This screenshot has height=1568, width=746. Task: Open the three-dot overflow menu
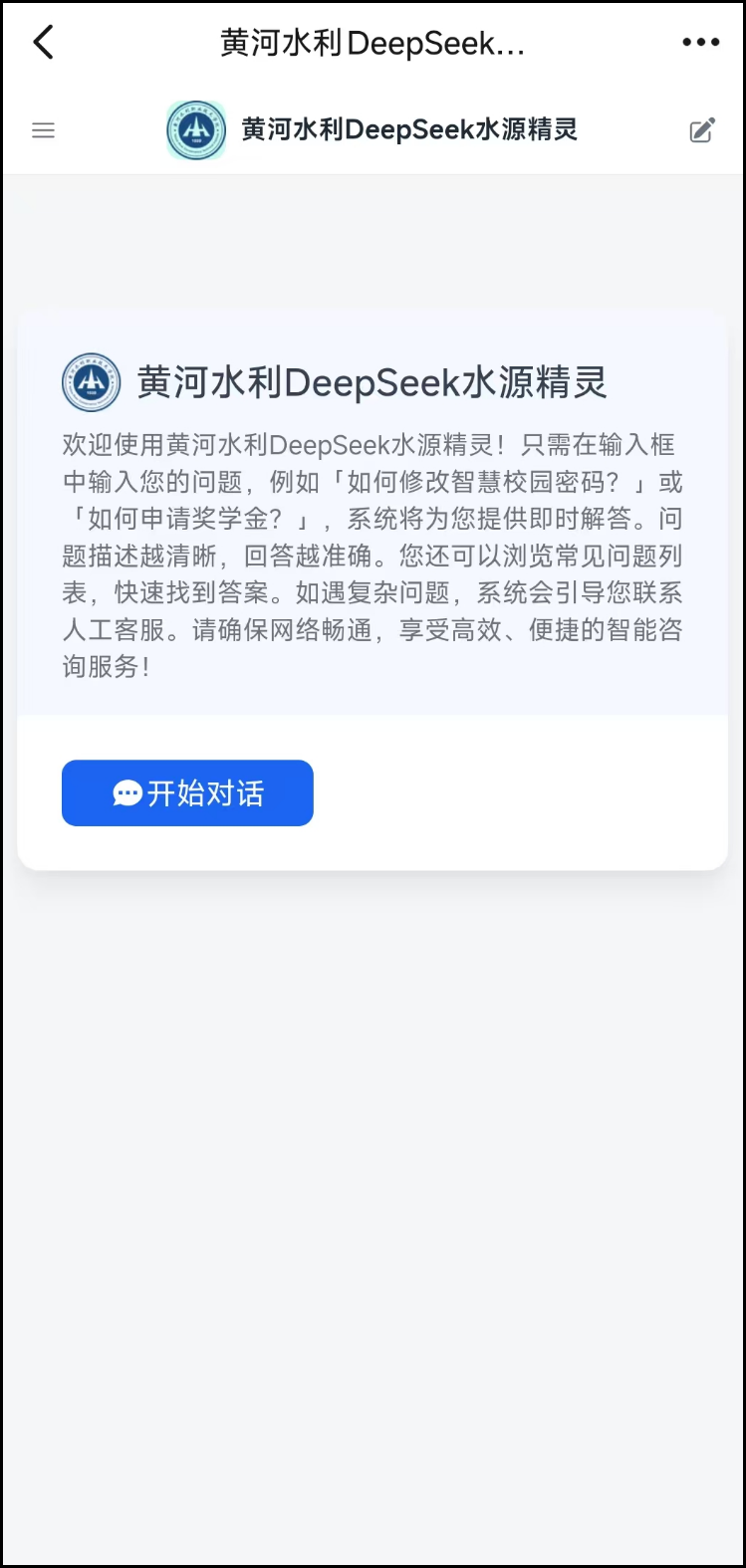(700, 43)
